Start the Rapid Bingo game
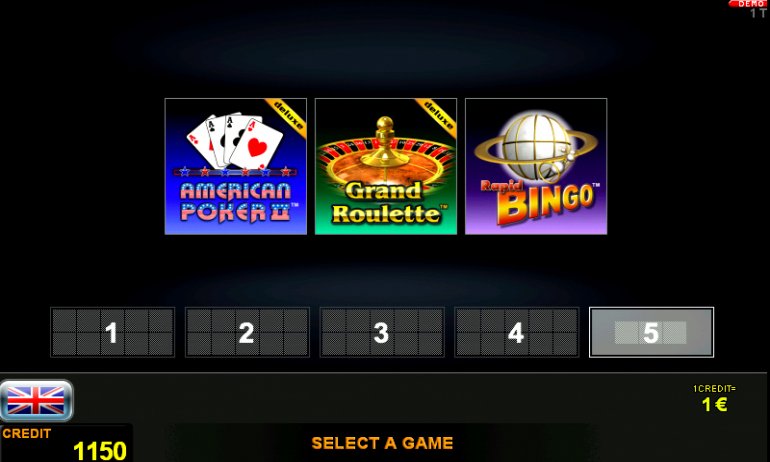 [x=536, y=166]
